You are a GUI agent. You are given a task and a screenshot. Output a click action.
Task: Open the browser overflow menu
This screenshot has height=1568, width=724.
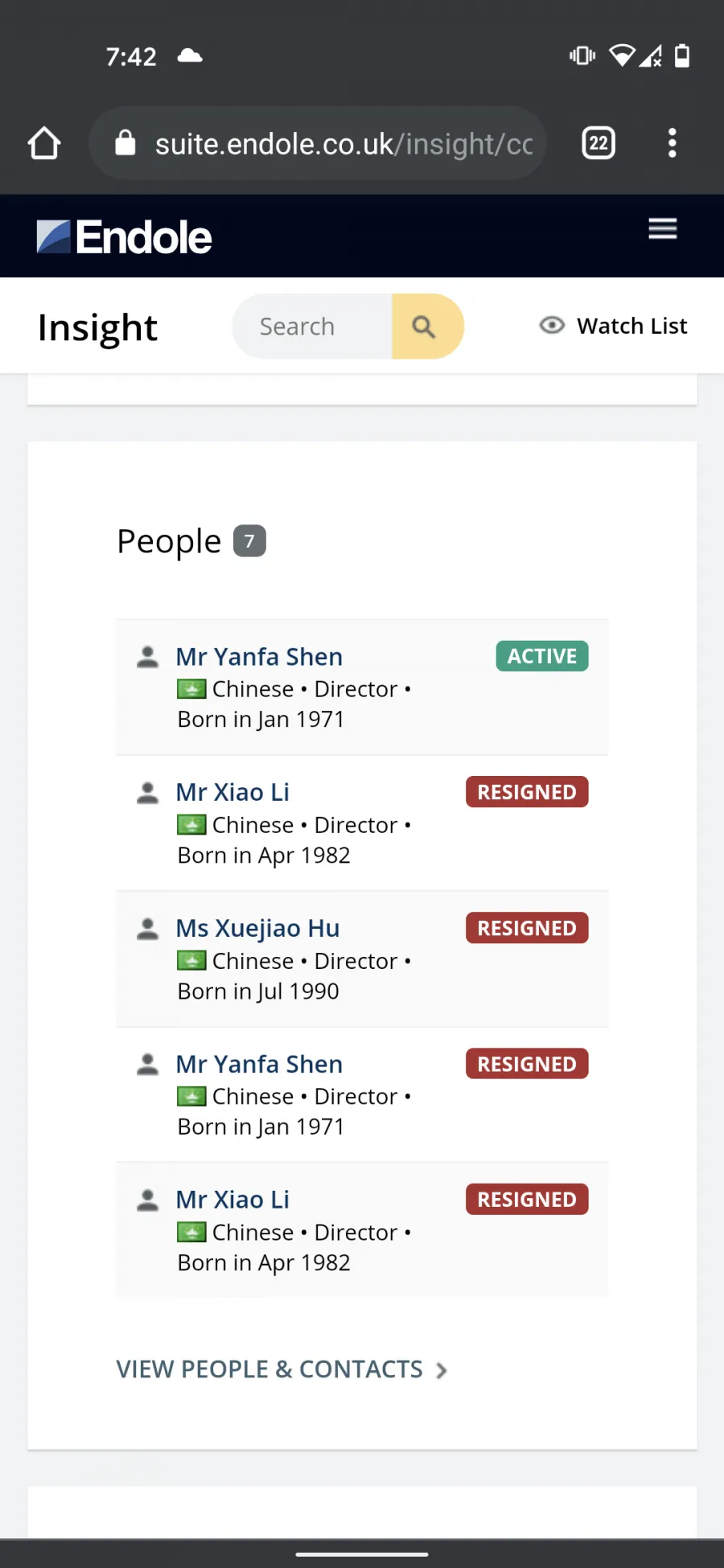(x=673, y=144)
